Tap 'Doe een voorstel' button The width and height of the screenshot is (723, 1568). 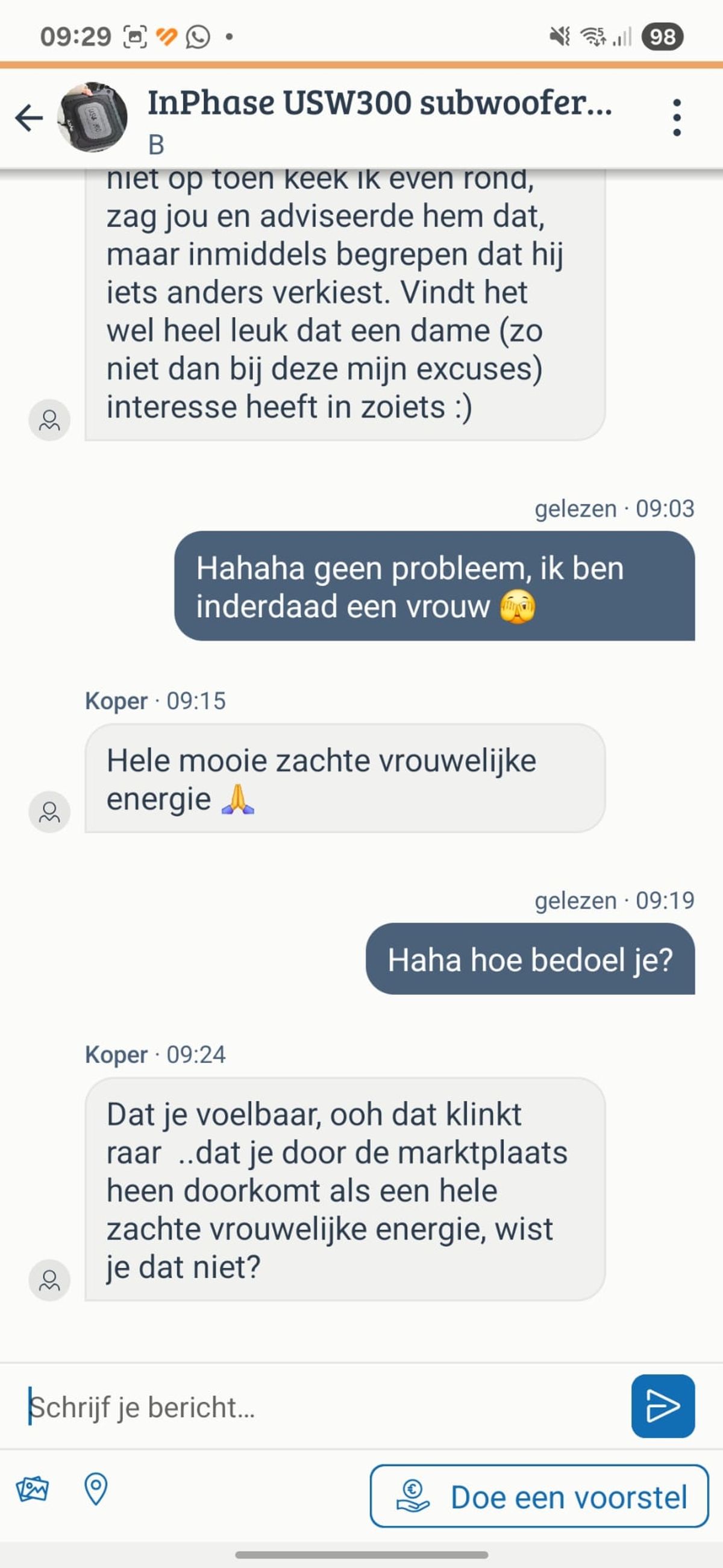[x=539, y=1497]
